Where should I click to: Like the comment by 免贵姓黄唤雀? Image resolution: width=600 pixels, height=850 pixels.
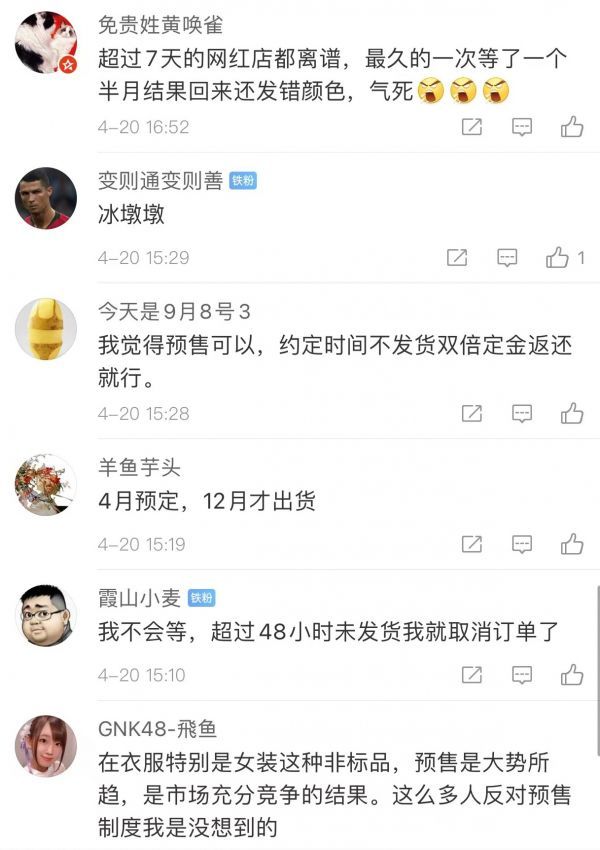[572, 127]
